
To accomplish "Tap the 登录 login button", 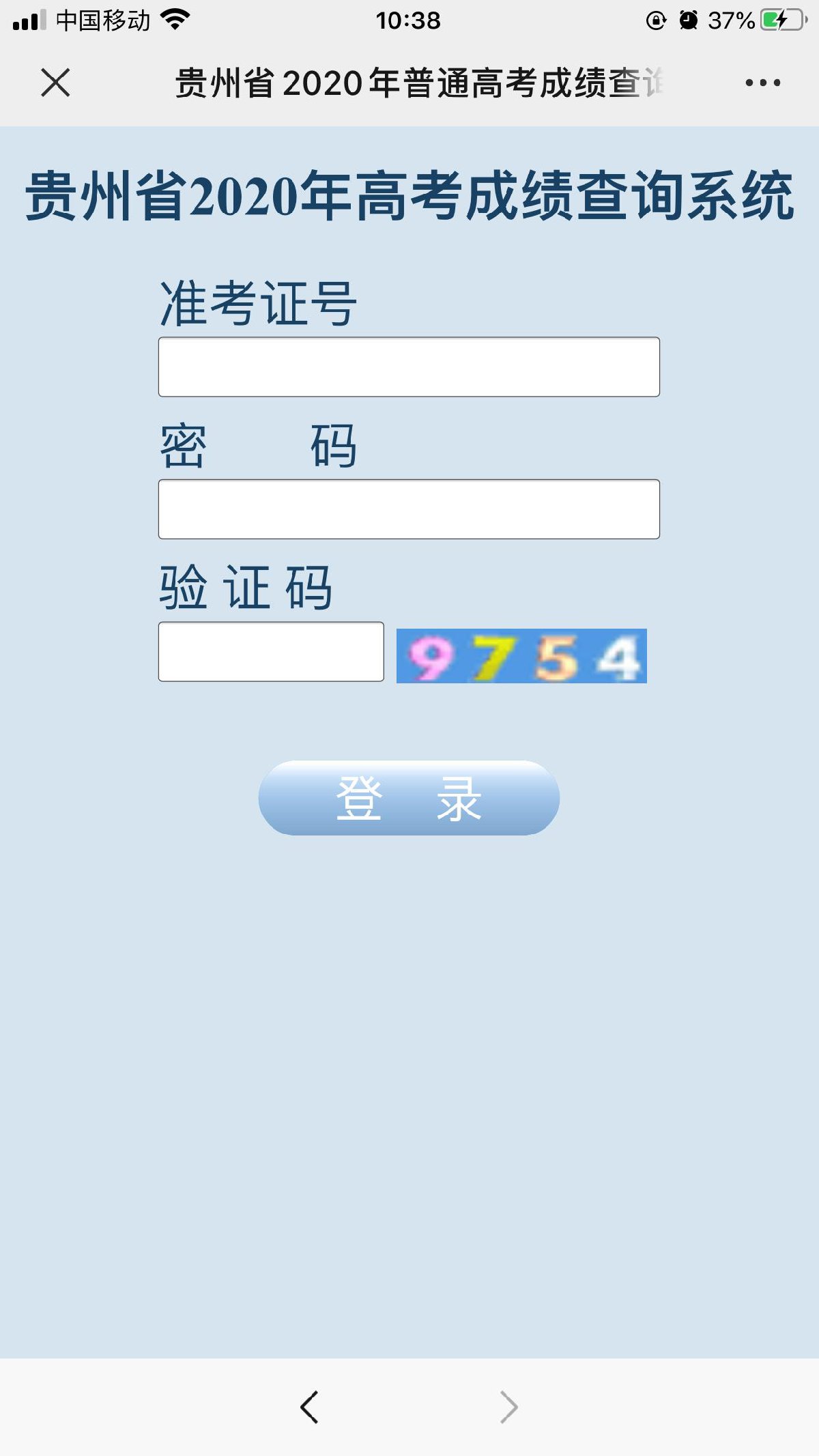I will pos(409,798).
